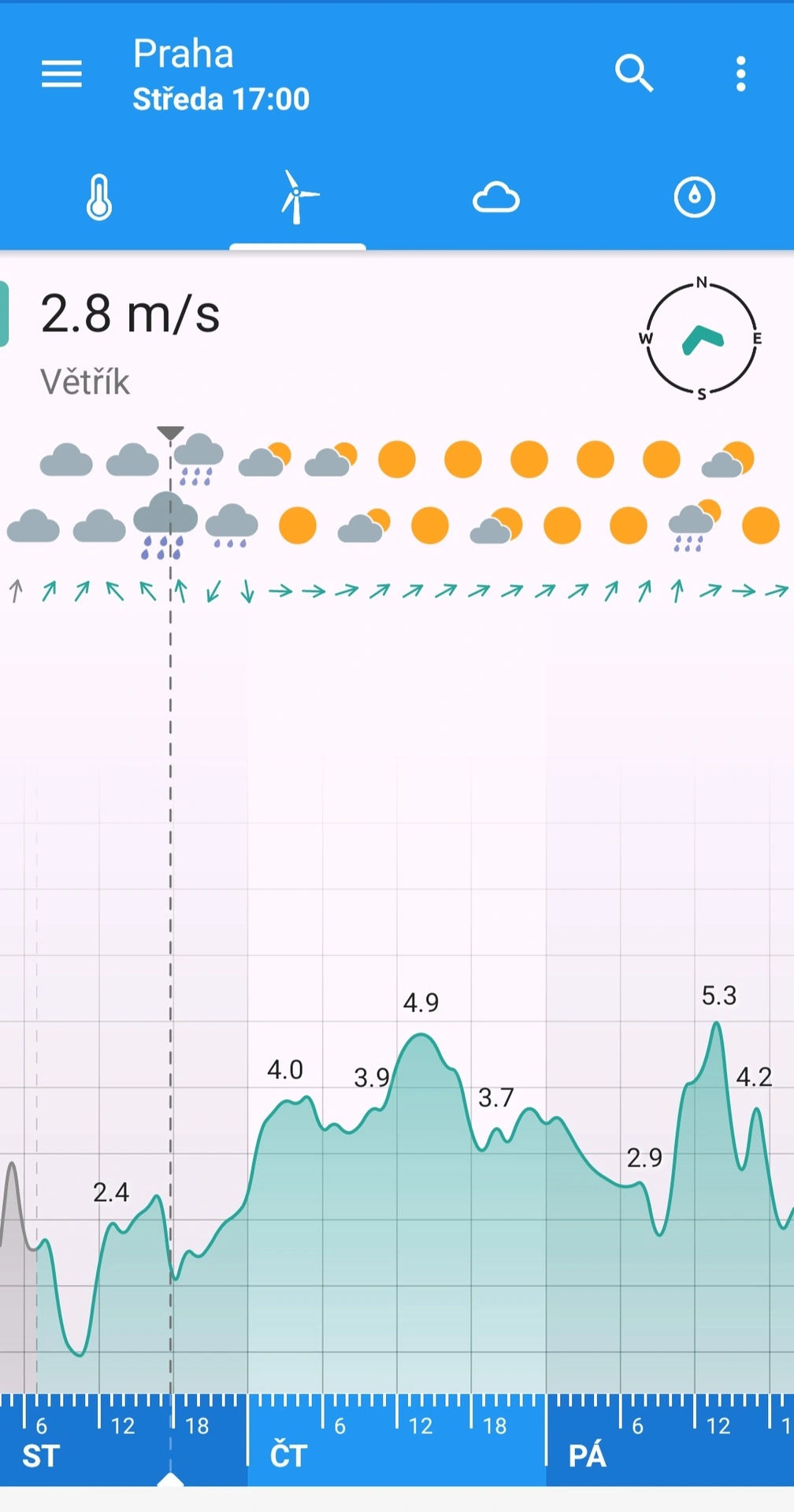The height and width of the screenshot is (1512, 794).
Task: Switch to the temperature tab
Action: pyautogui.click(x=99, y=197)
